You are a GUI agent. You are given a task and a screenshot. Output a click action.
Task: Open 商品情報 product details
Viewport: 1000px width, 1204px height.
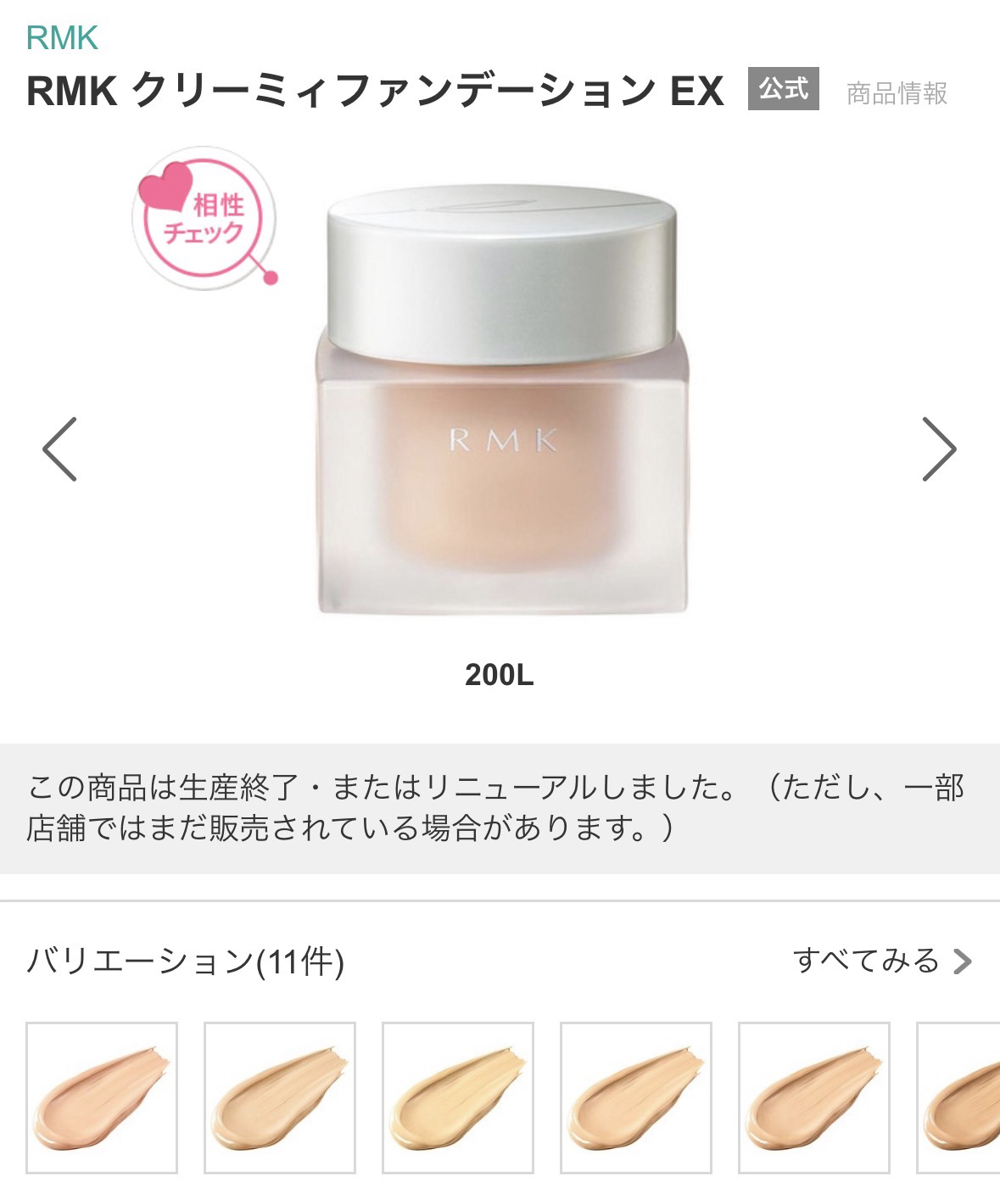tap(897, 92)
